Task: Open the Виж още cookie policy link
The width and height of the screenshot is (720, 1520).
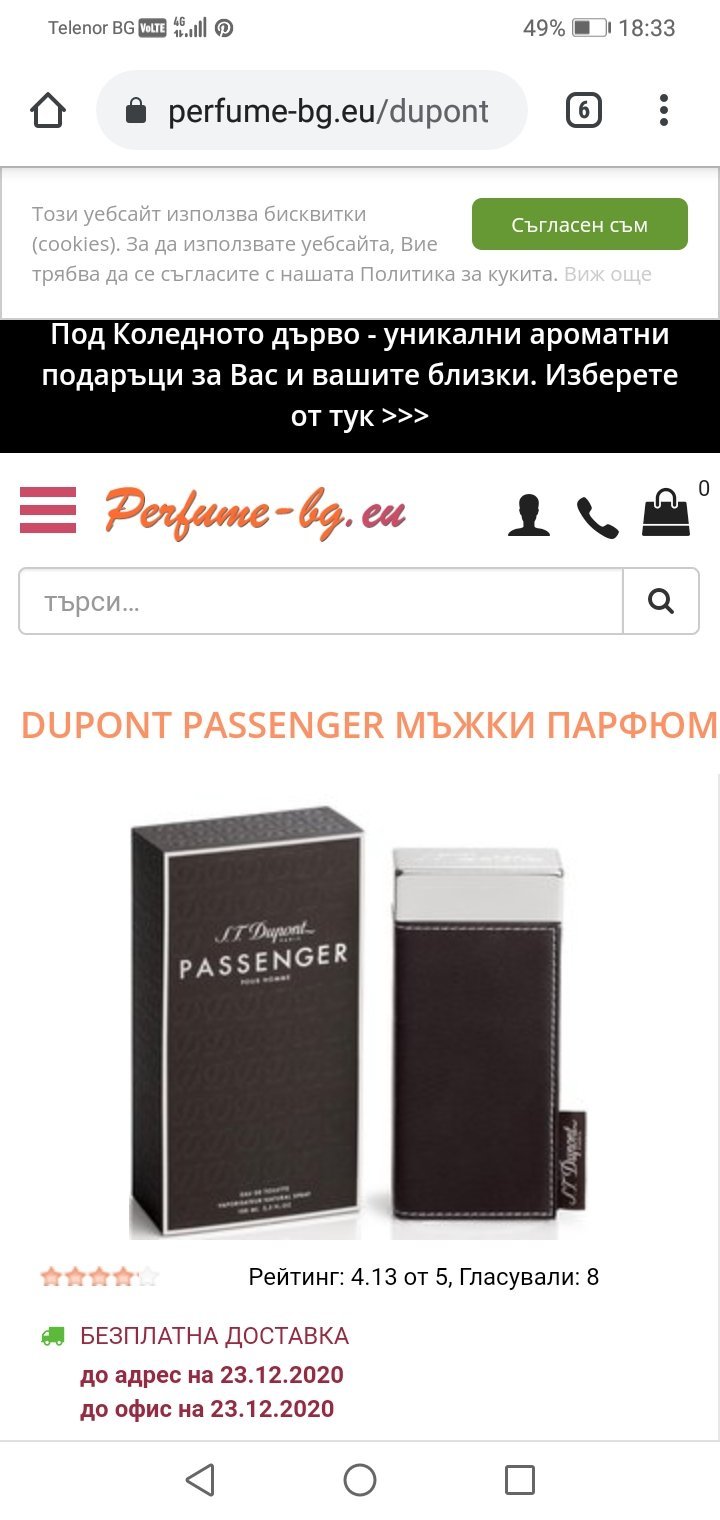Action: coord(607,274)
